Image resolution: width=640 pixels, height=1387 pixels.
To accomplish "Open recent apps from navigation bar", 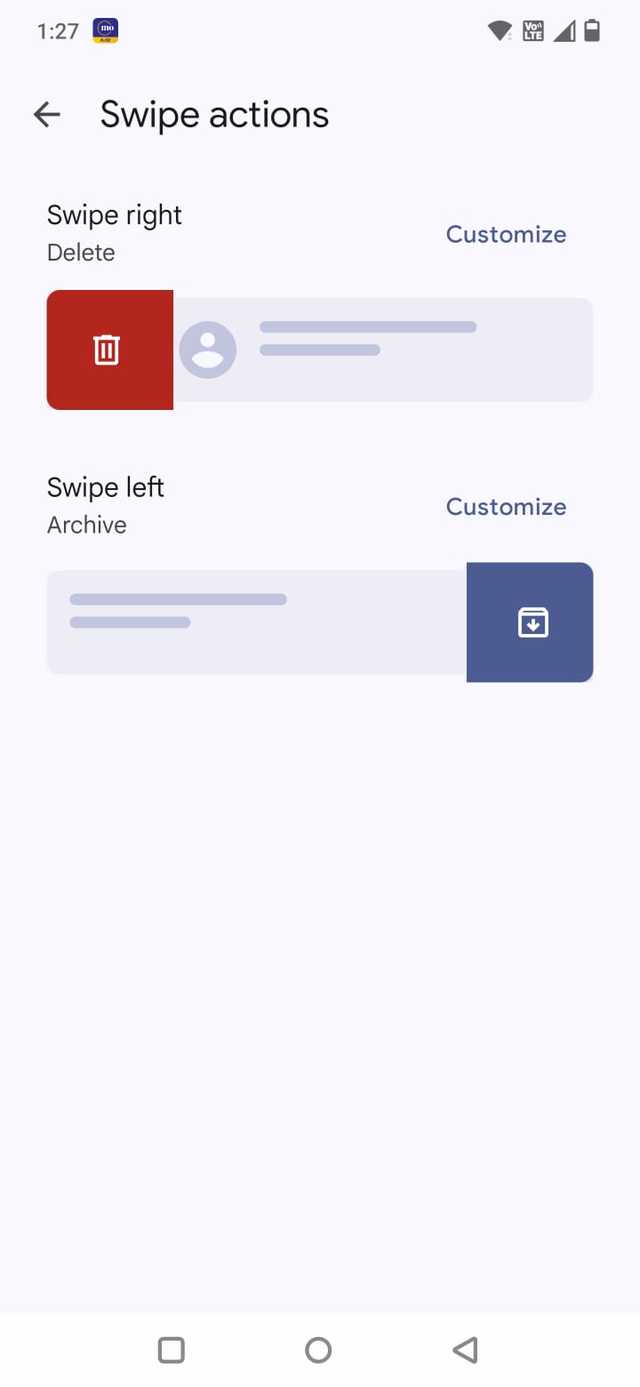I will pyautogui.click(x=172, y=1350).
